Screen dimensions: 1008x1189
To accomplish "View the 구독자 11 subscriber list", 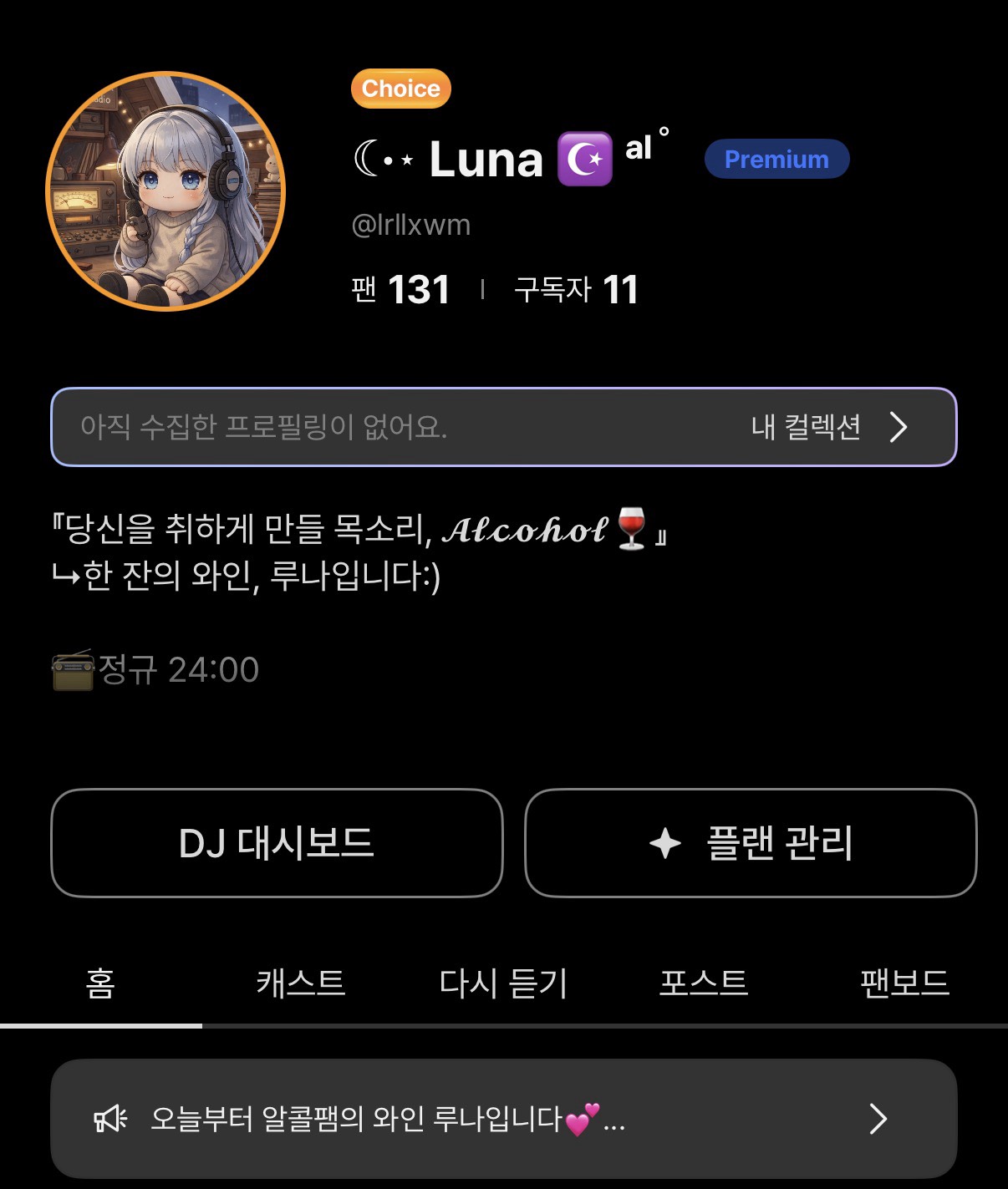I will [x=576, y=290].
